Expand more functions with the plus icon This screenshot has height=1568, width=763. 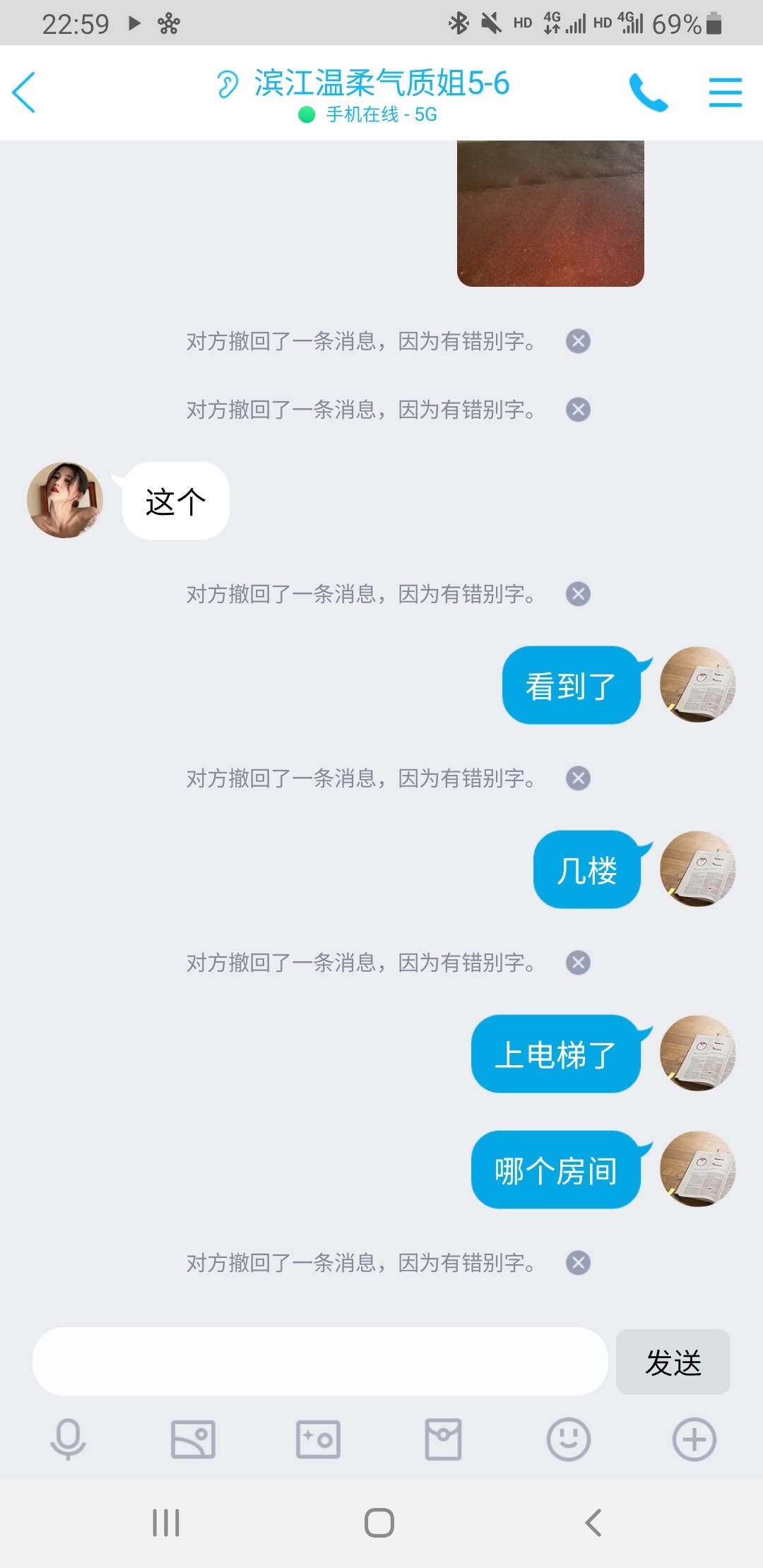[693, 1441]
